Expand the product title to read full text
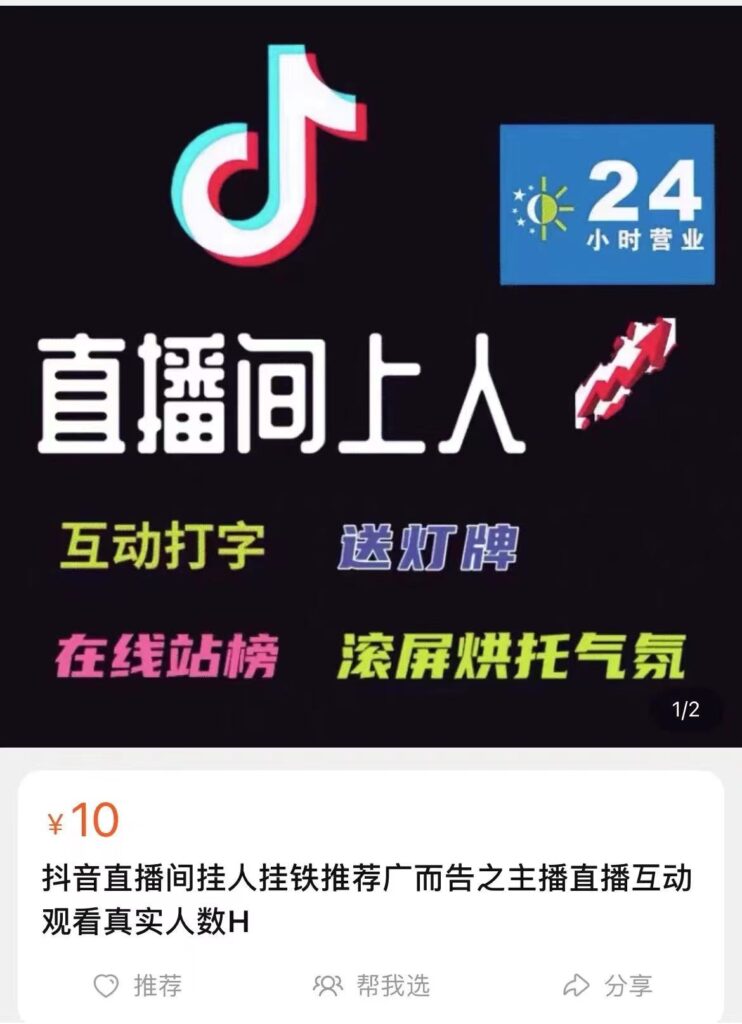Image resolution: width=742 pixels, height=1024 pixels. click(370, 894)
